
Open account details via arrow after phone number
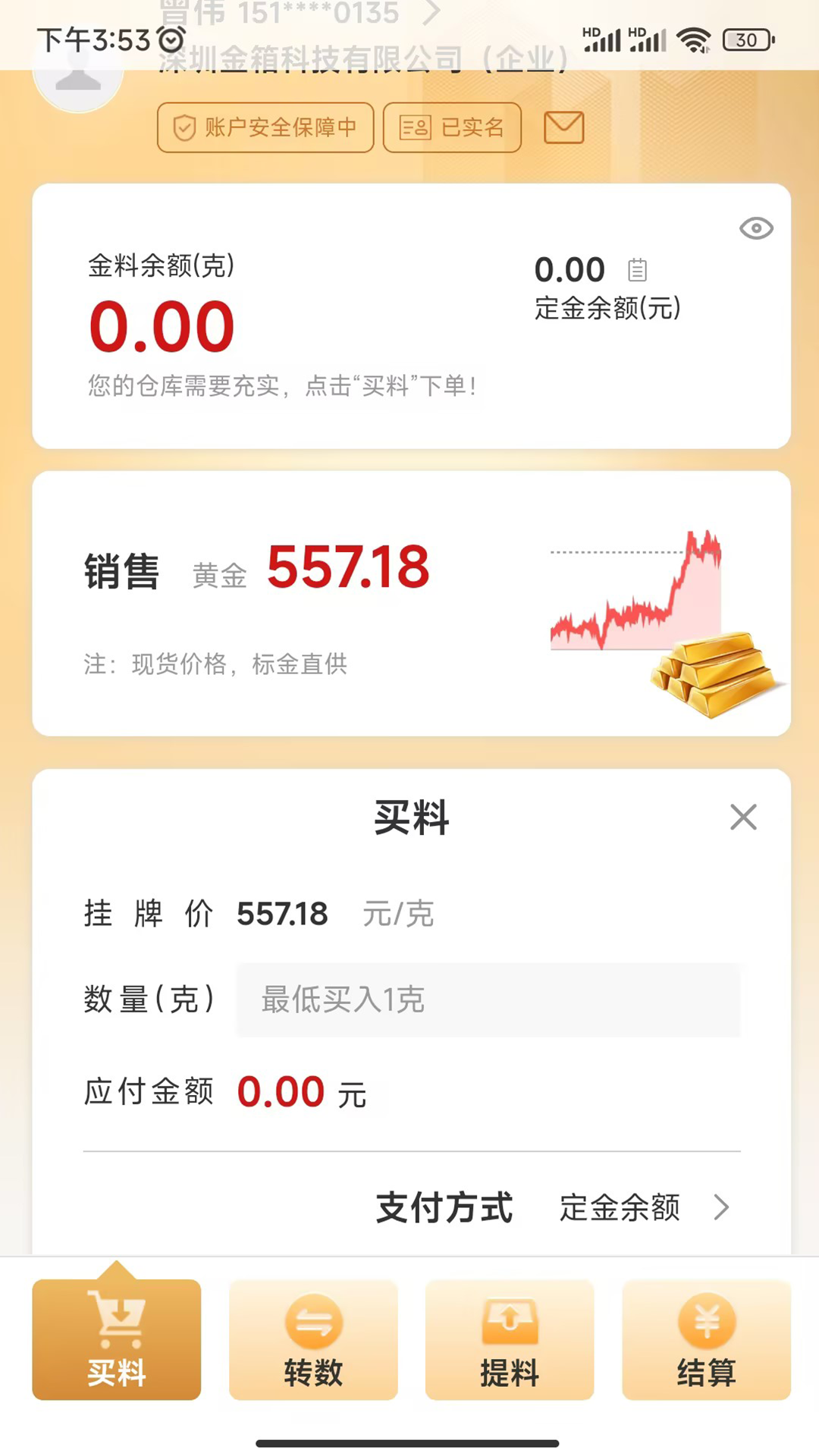(430, 14)
